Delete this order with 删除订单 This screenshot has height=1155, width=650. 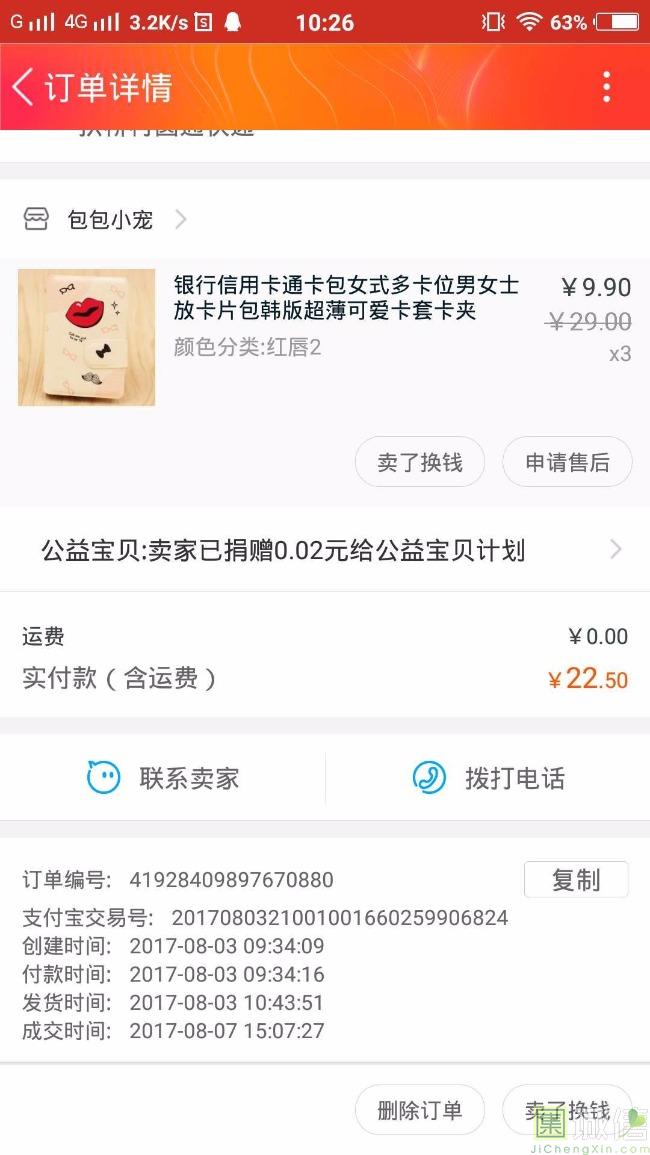click(420, 1110)
